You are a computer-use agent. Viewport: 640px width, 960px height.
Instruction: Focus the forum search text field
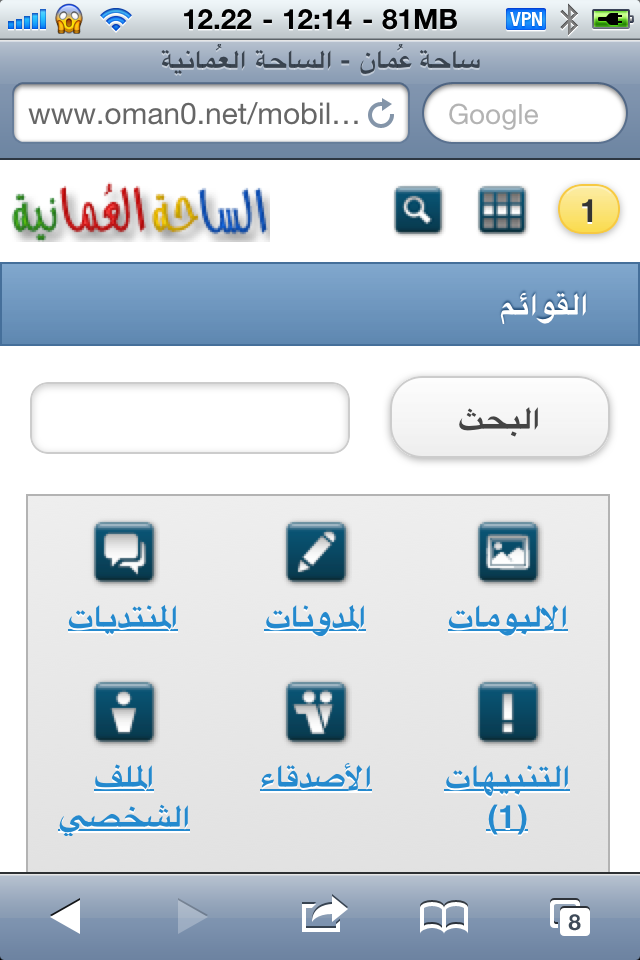point(190,418)
